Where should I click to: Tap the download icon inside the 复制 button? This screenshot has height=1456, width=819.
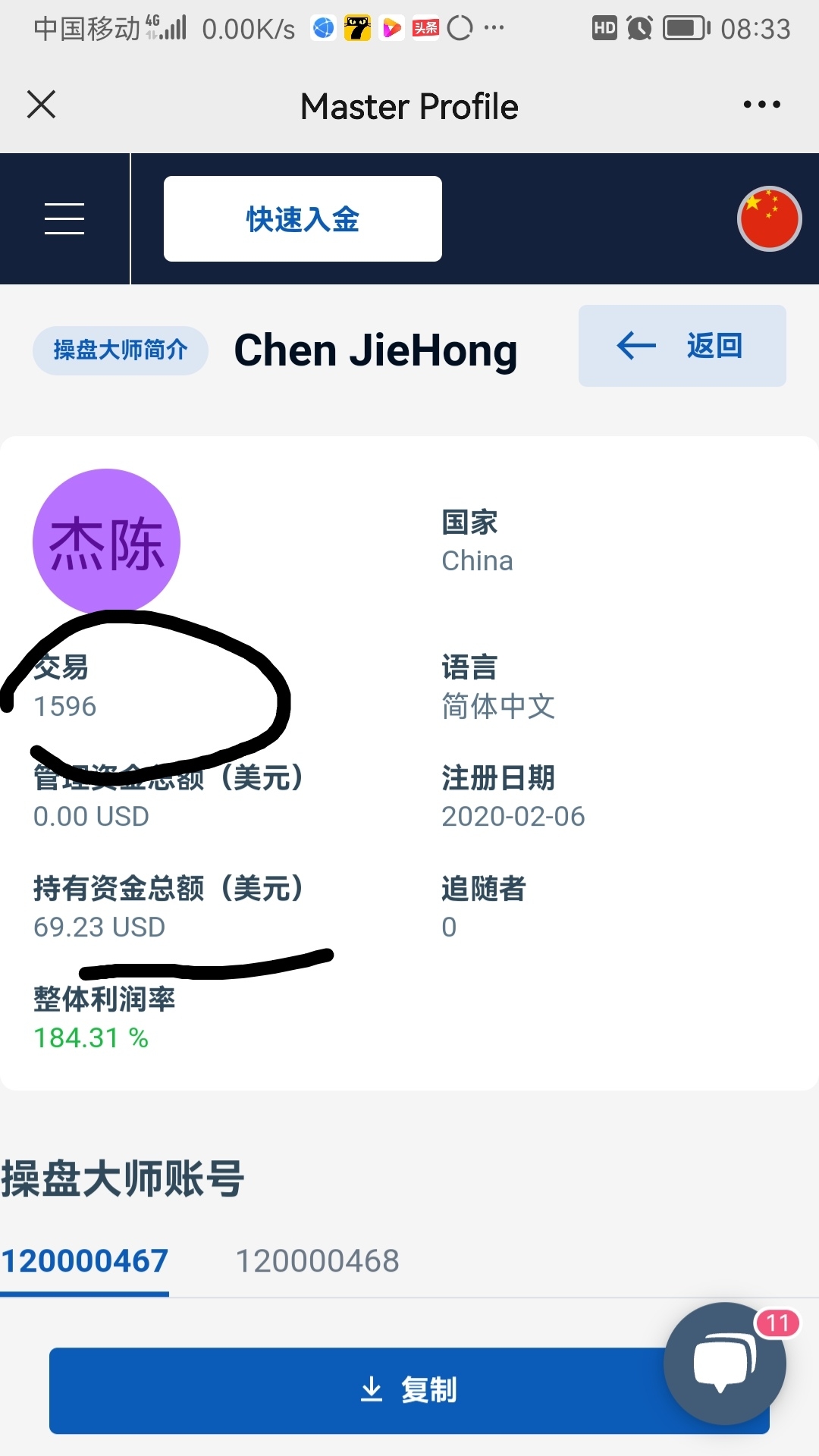coord(371,1390)
